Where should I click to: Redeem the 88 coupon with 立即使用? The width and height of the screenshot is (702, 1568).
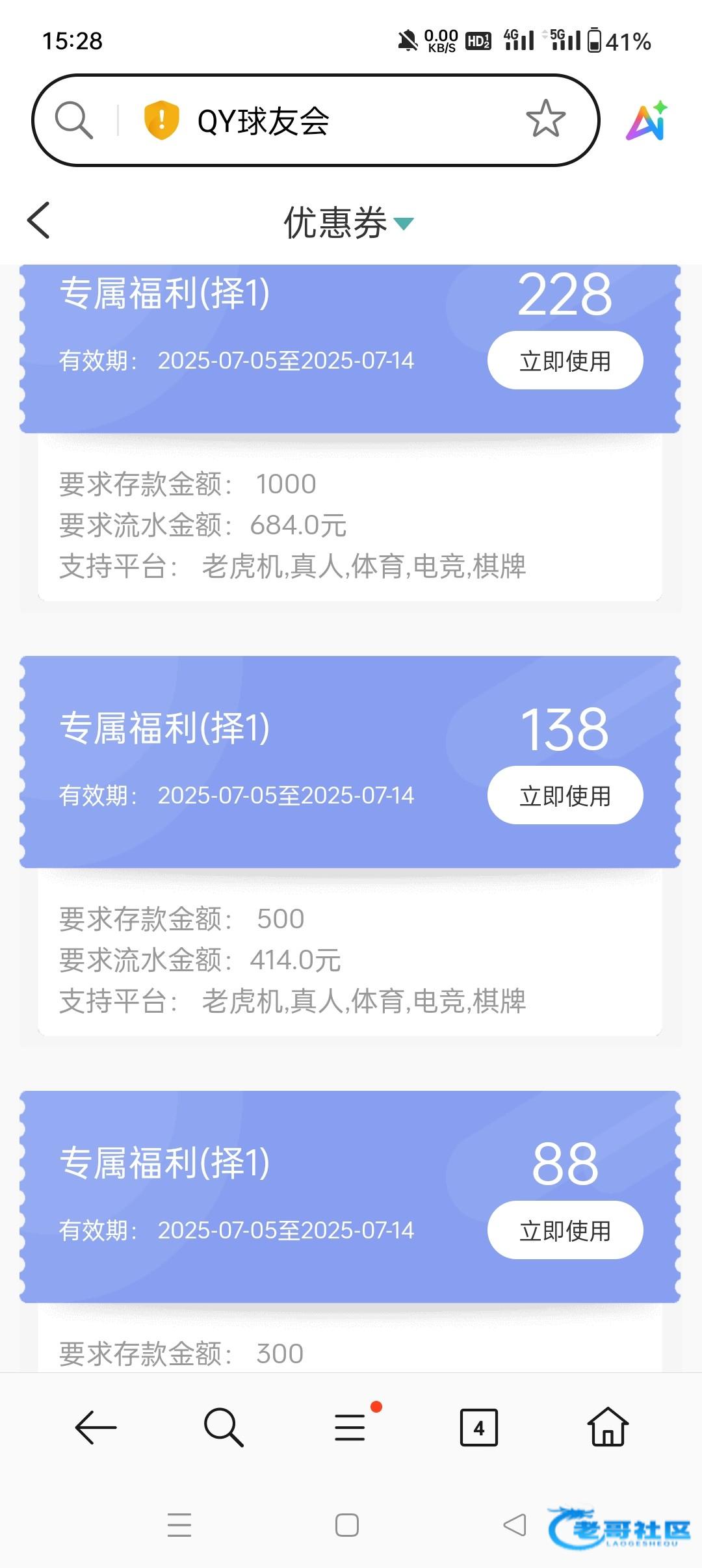click(x=565, y=1231)
